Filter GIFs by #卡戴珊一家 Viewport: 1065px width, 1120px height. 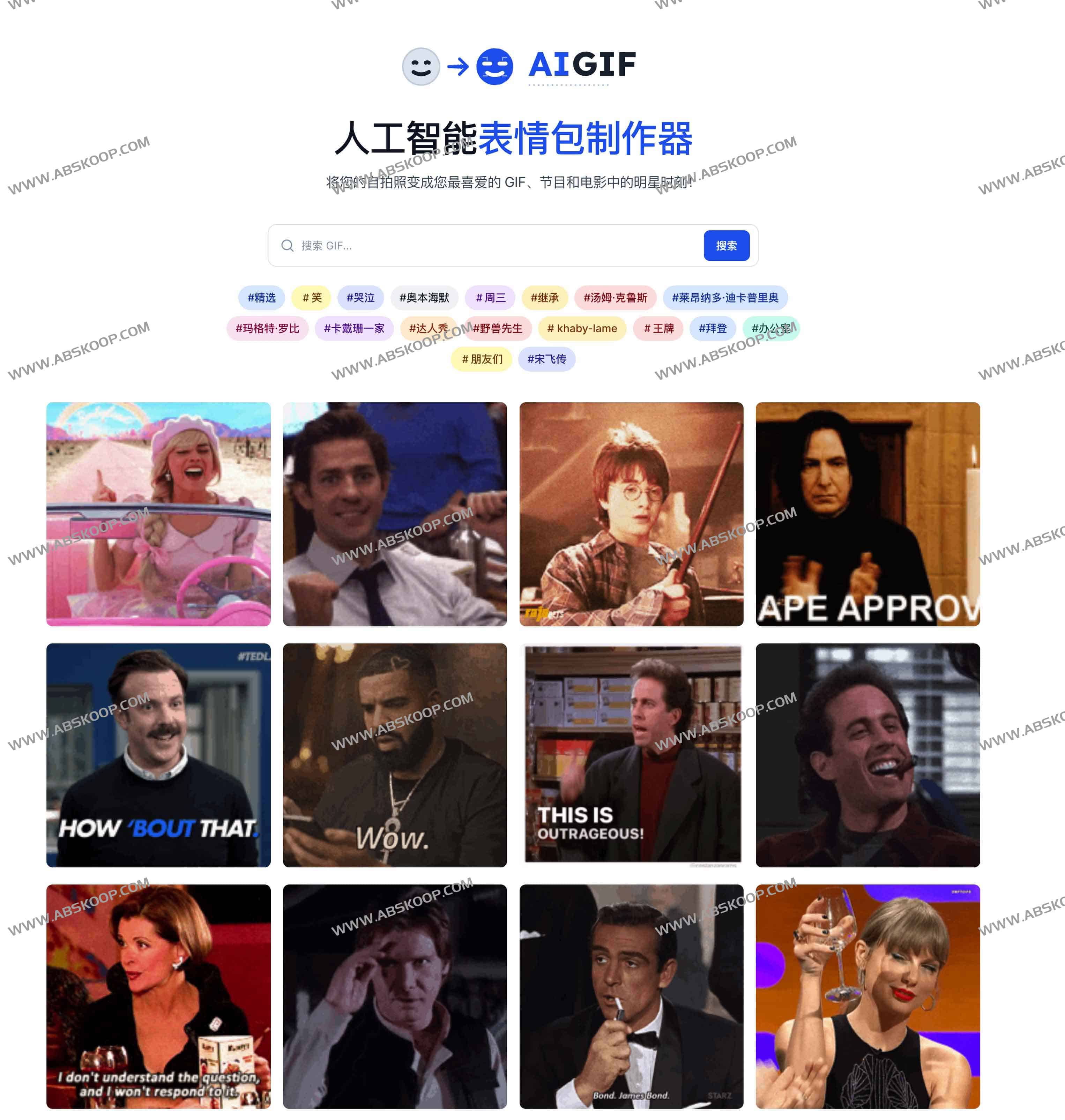354,328
